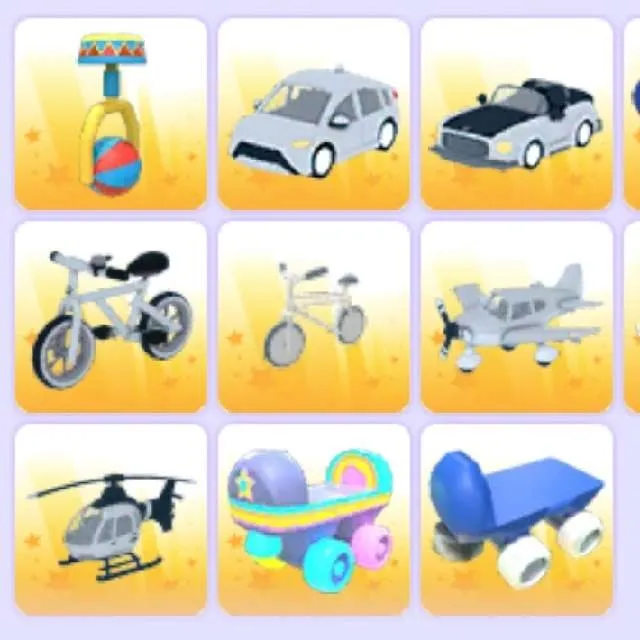The width and height of the screenshot is (640, 640).
Task: Open the gray propeller airplane item
Action: tap(517, 317)
